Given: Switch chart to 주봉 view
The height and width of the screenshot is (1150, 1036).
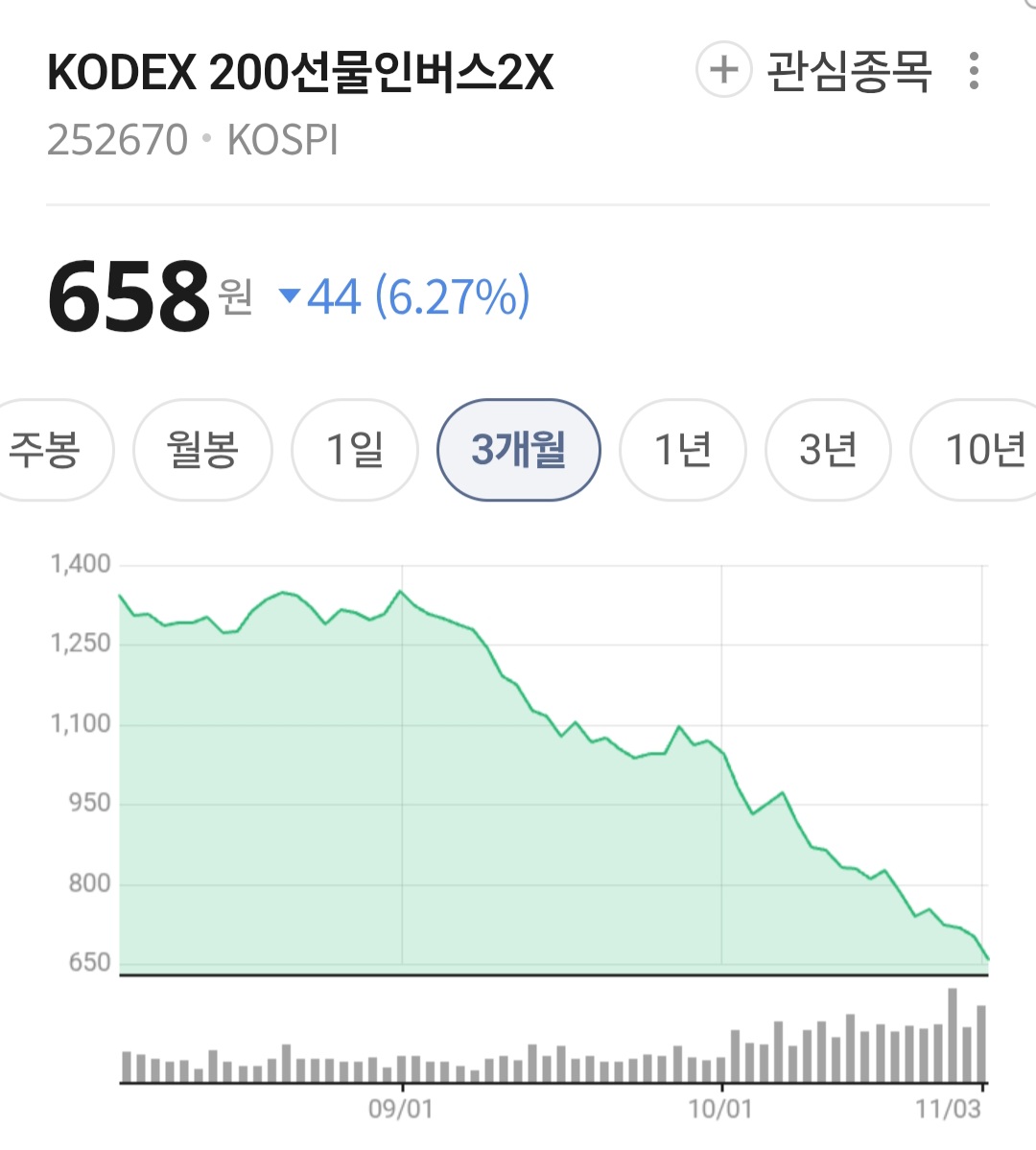Looking at the screenshot, I should (52, 450).
